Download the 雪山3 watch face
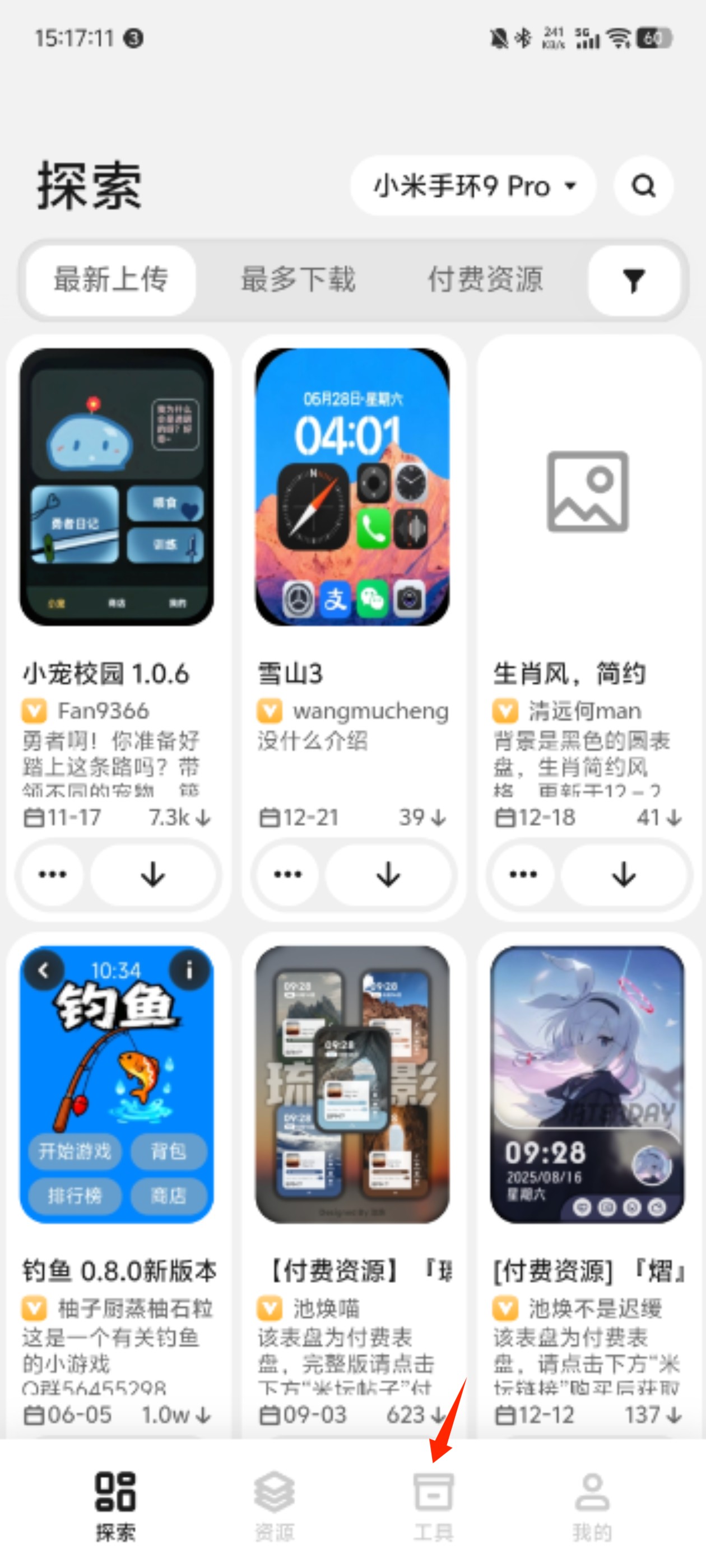Viewport: 706px width, 1568px height. [x=388, y=874]
